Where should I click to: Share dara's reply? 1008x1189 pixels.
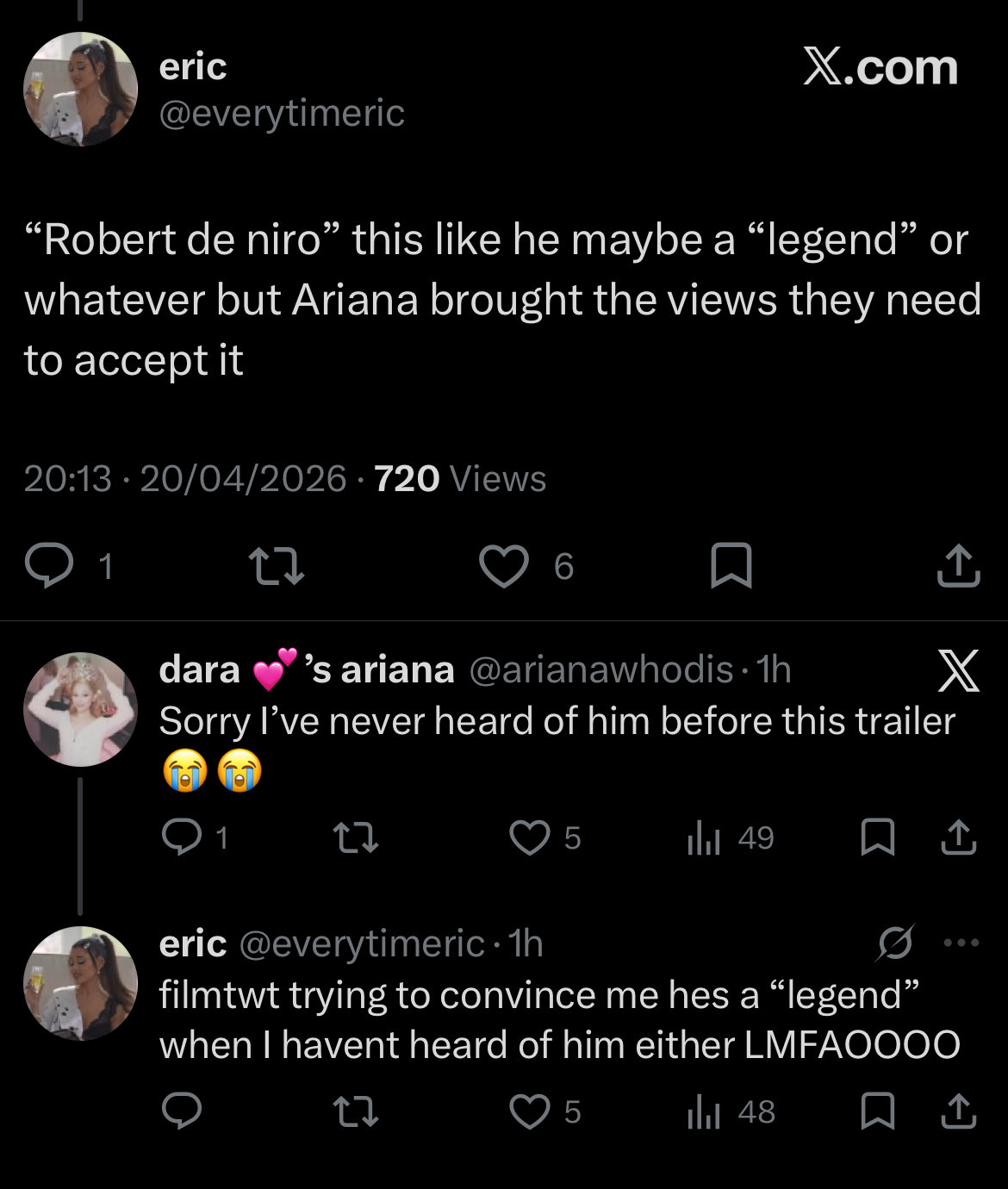(x=959, y=837)
